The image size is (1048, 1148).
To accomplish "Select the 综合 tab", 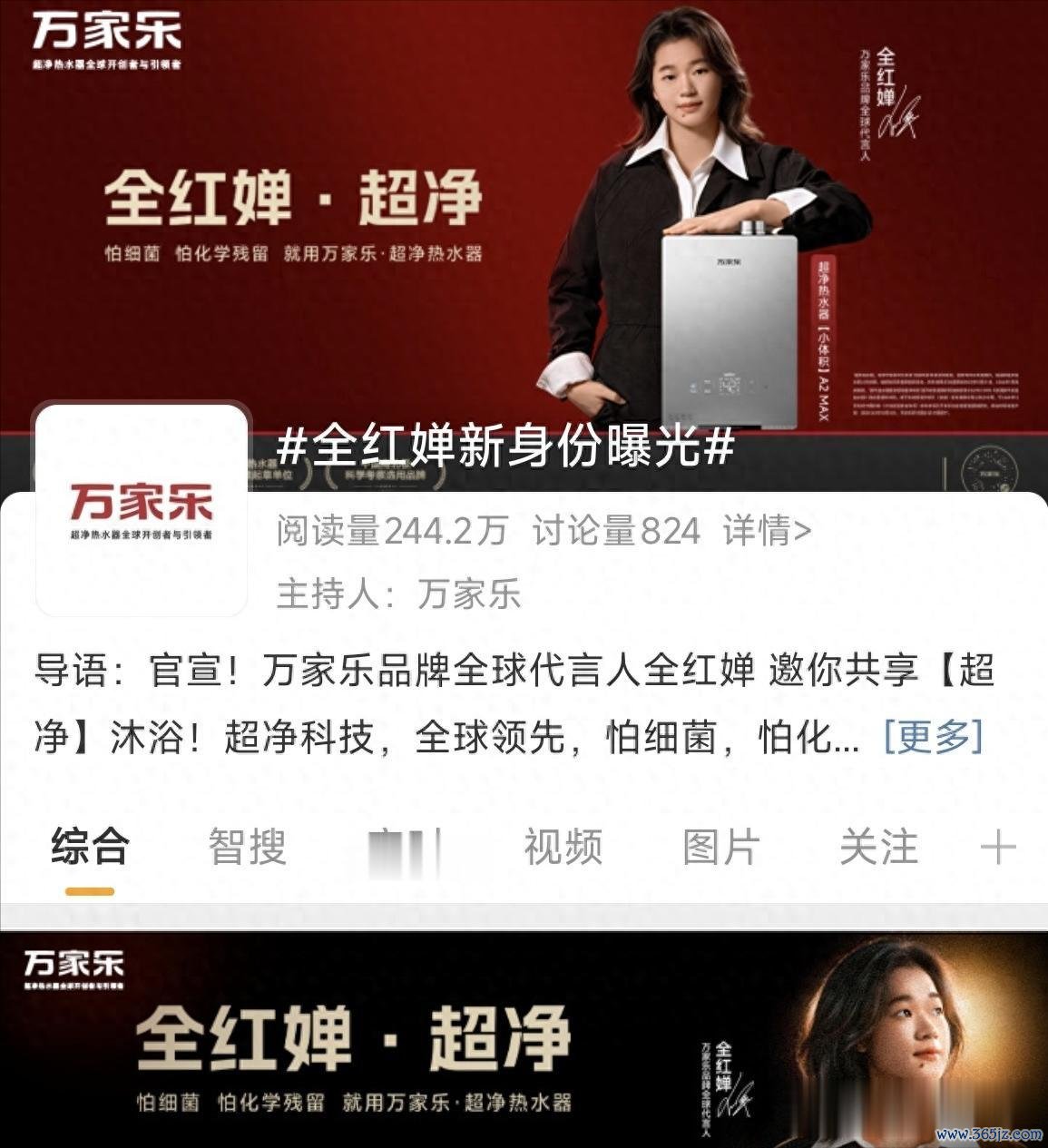I will pos(90,848).
